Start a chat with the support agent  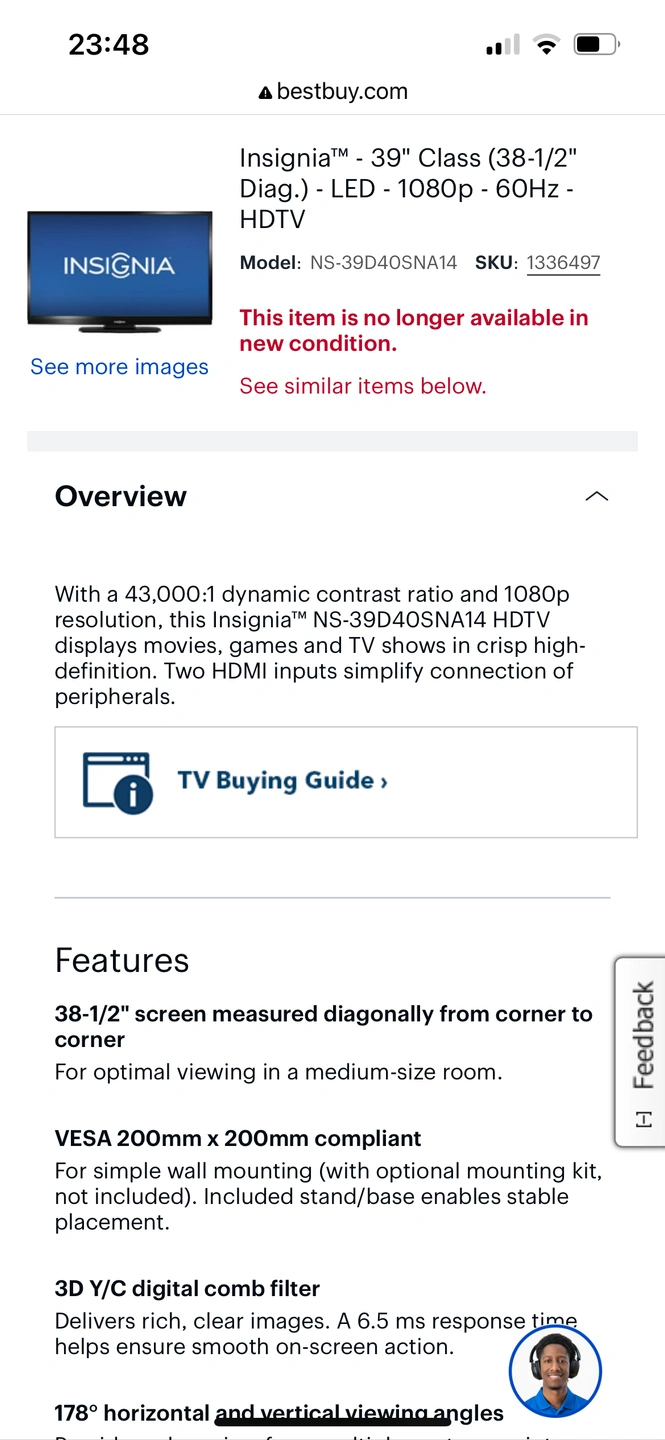(555, 1371)
